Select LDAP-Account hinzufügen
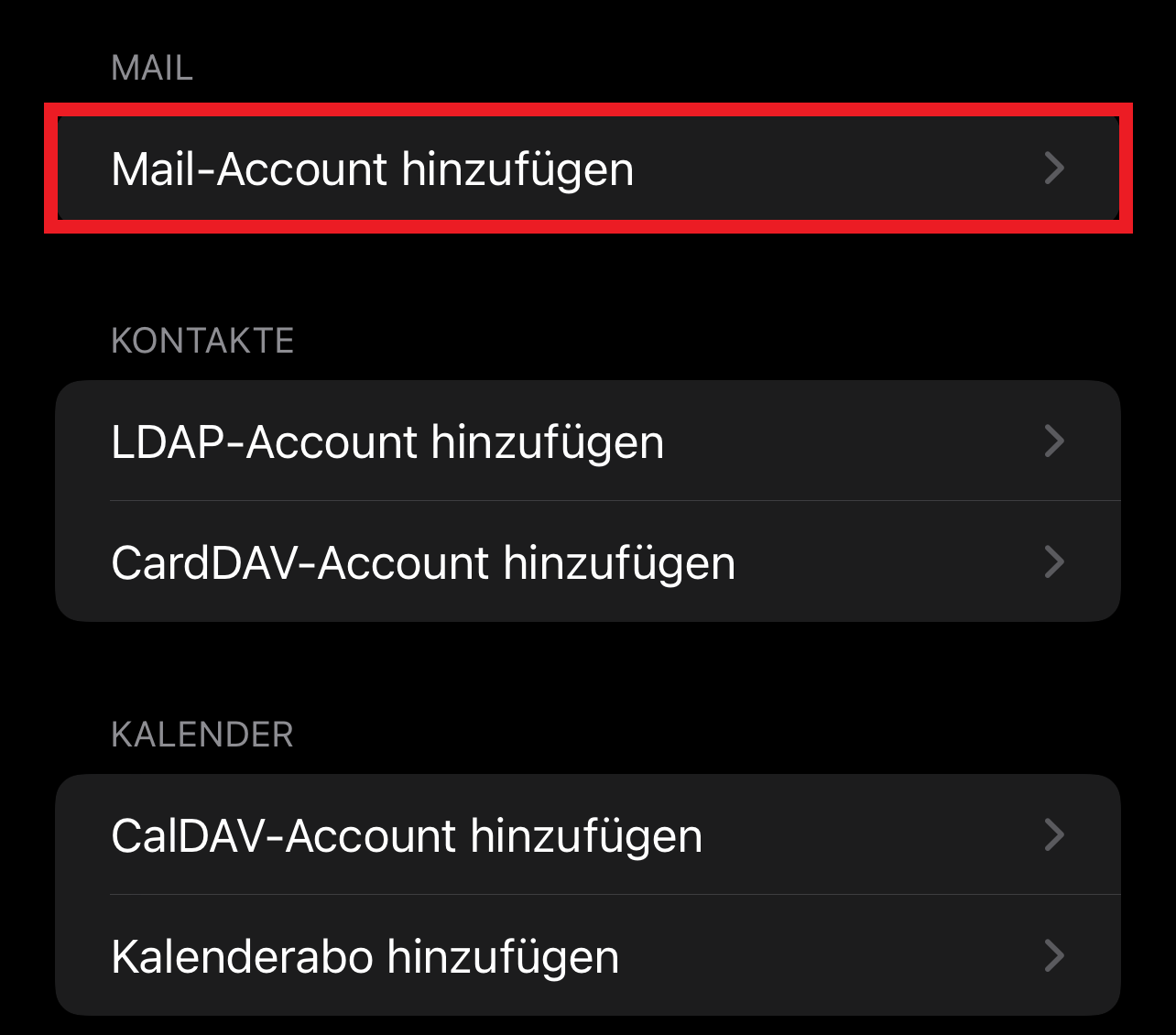Viewport: 1176px width, 1035px height. click(x=586, y=441)
